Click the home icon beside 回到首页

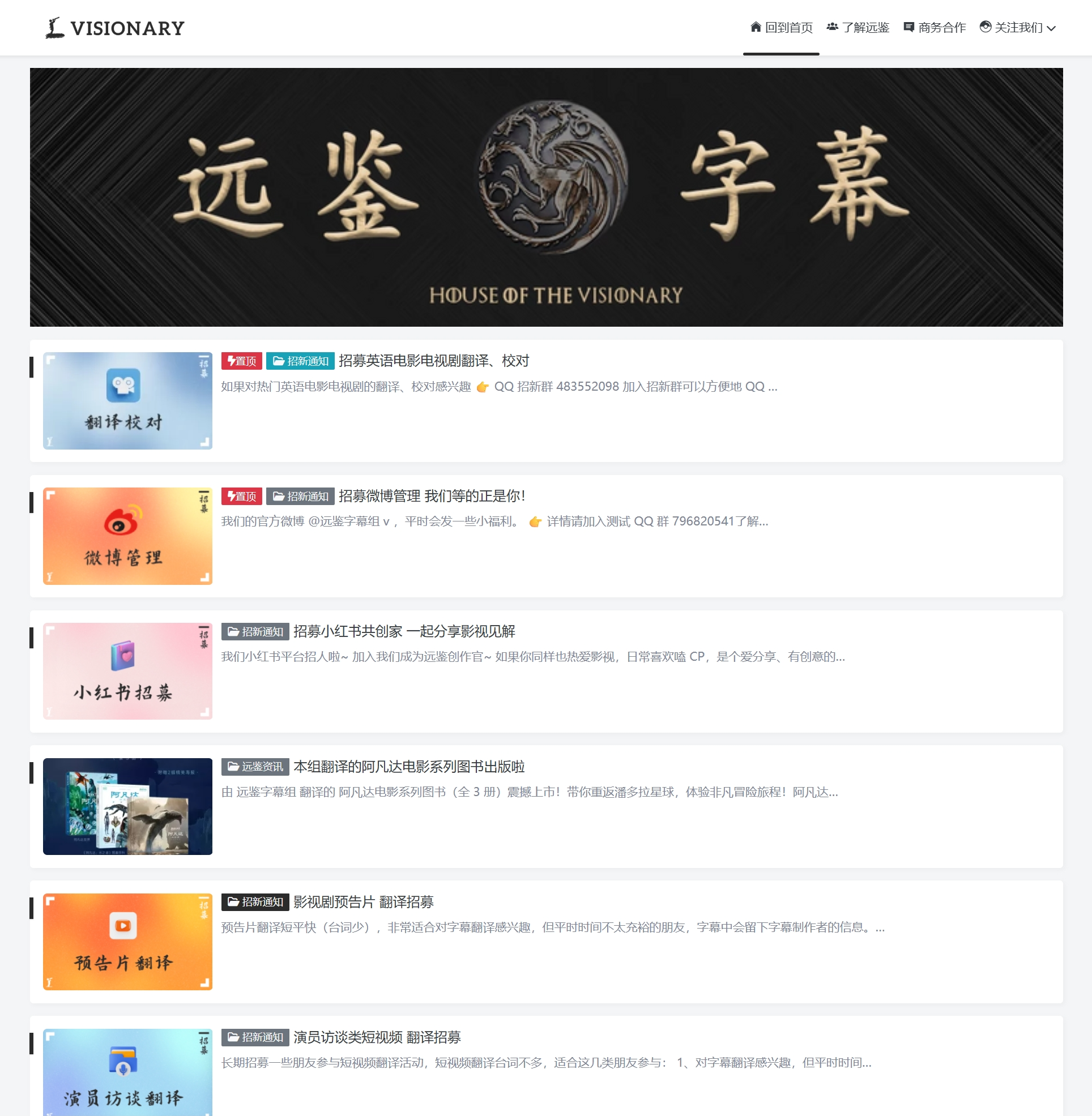pos(756,27)
